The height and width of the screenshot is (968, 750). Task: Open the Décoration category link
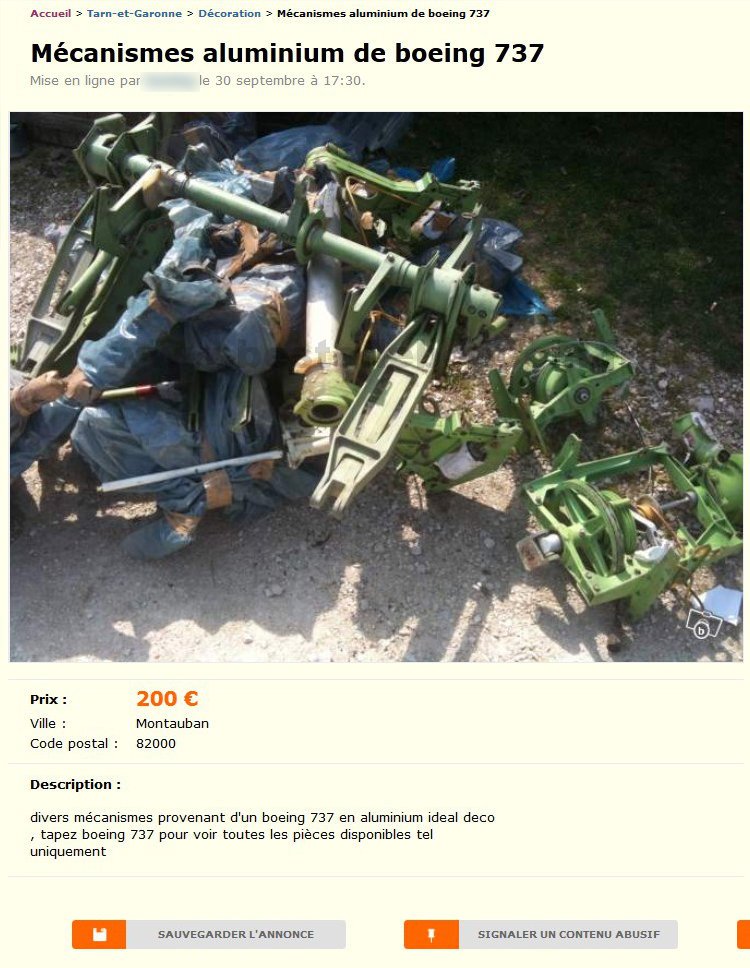[x=229, y=14]
